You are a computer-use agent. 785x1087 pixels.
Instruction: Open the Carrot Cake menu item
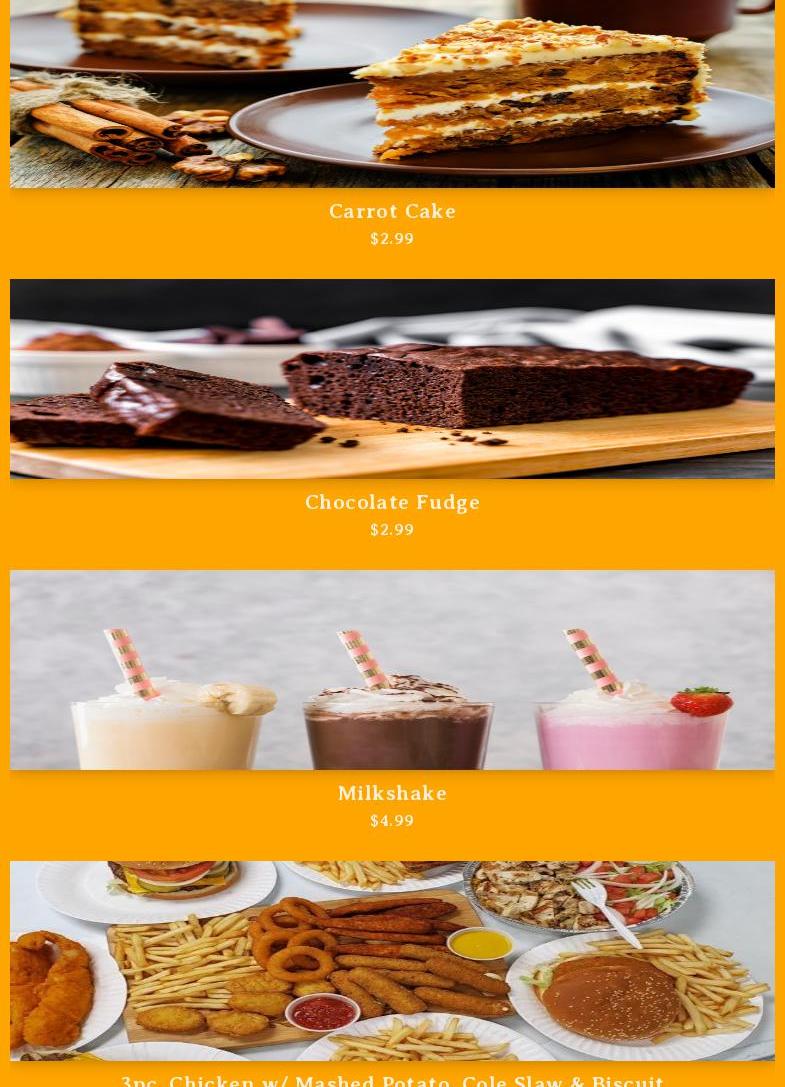pos(392,211)
